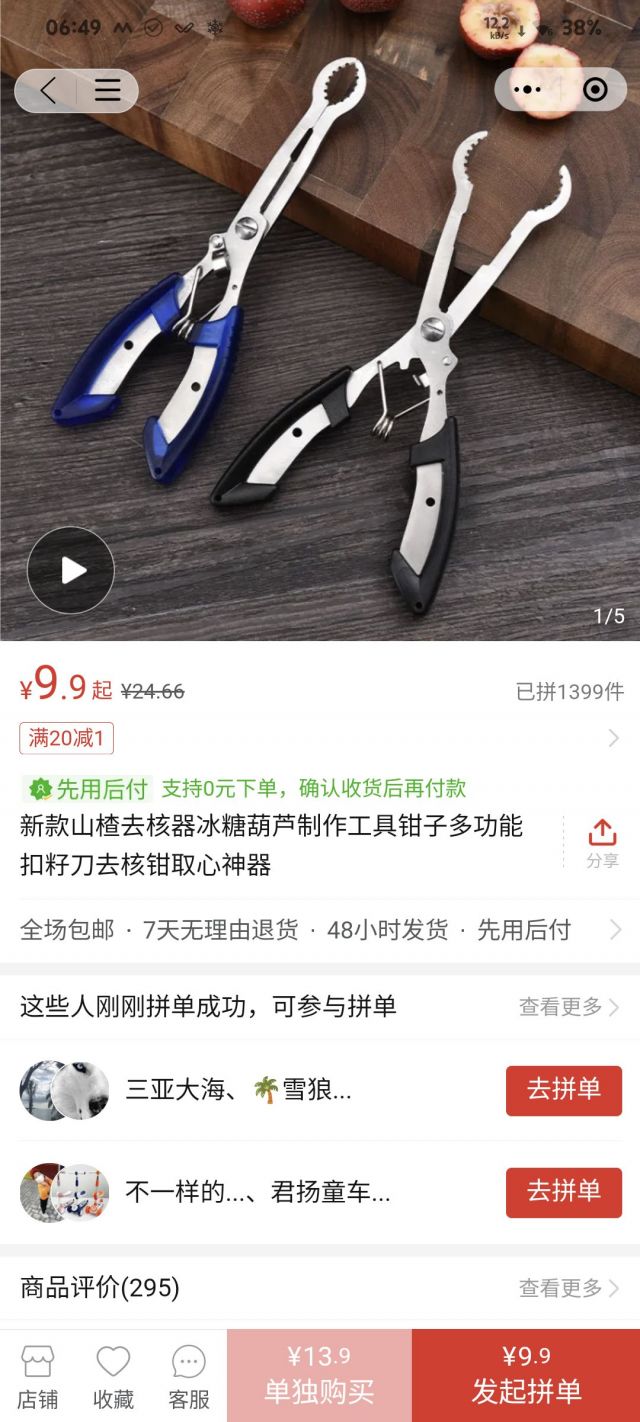Open the 满20减1 coupon details

click(x=67, y=739)
